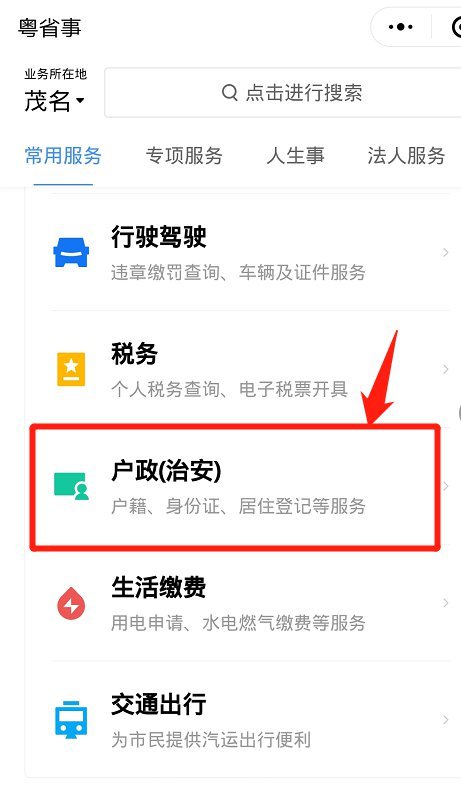Switch to the 常用服务 tab
This screenshot has width=461, height=785.
click(63, 156)
